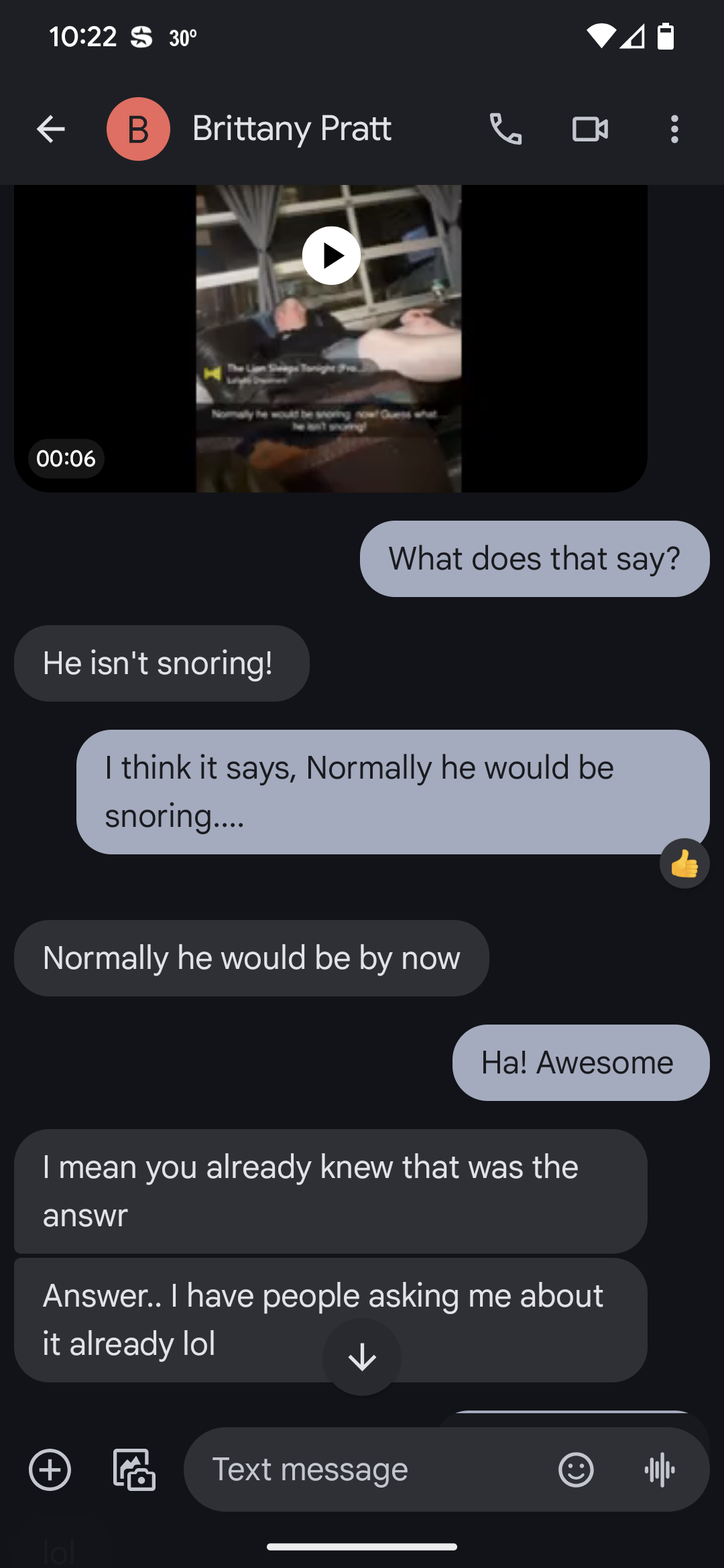This screenshot has width=724, height=1568.
Task: Open the plus attachments menu
Action: coord(50,1469)
